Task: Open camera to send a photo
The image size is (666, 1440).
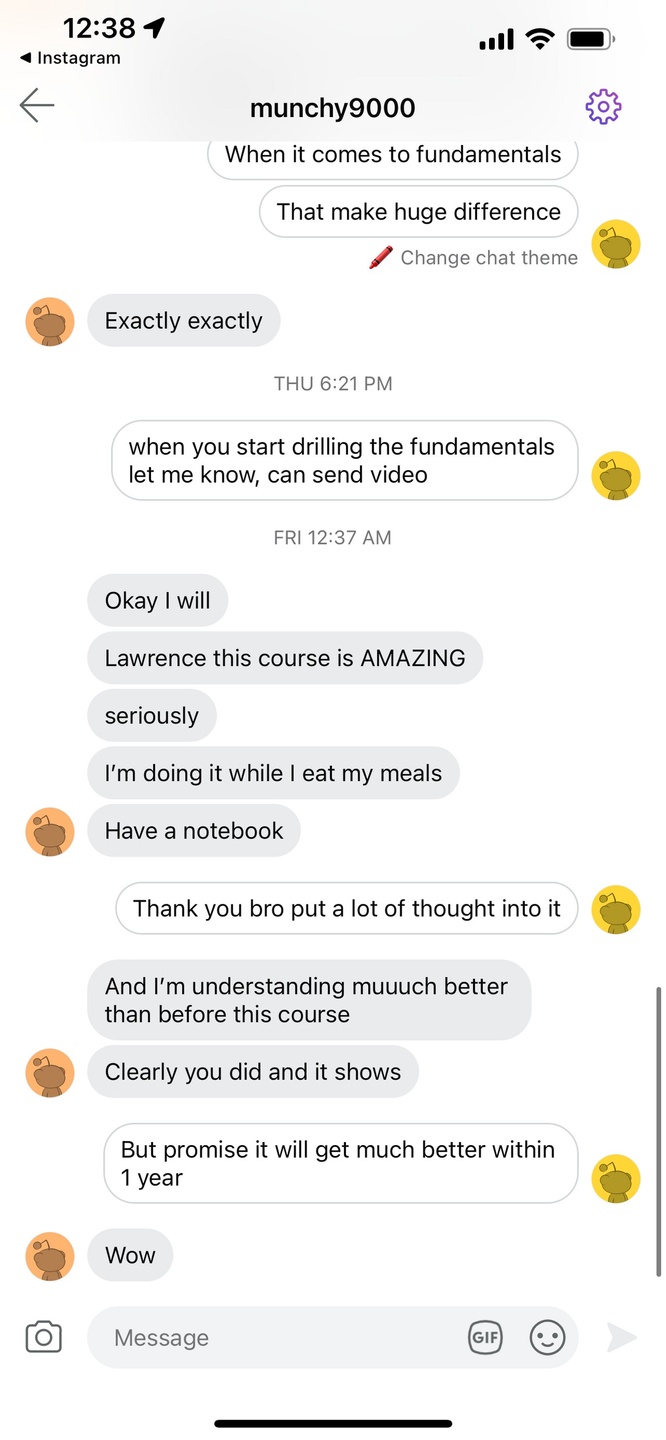Action: click(x=43, y=1337)
